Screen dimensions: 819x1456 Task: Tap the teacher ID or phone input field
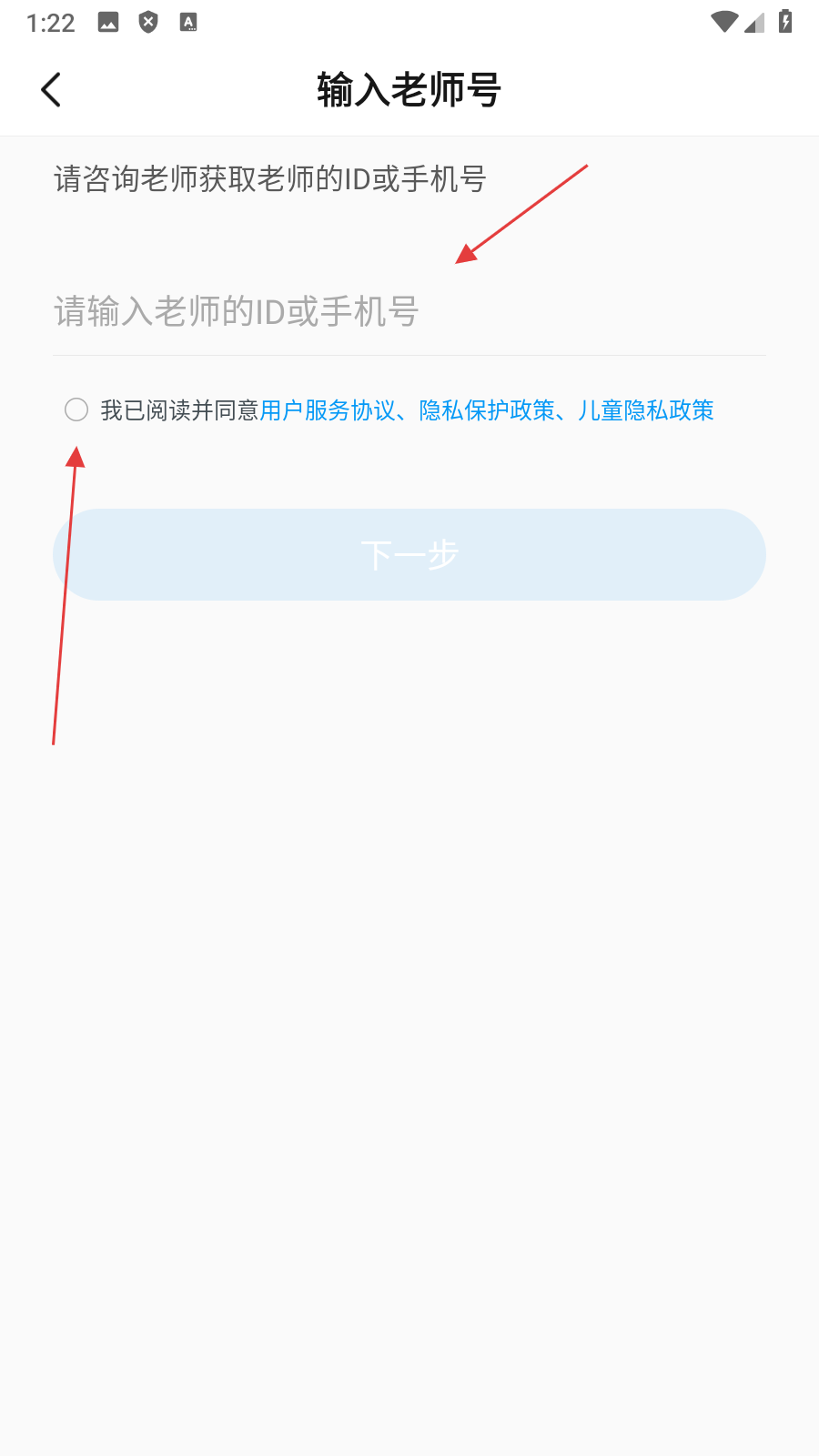tap(409, 312)
